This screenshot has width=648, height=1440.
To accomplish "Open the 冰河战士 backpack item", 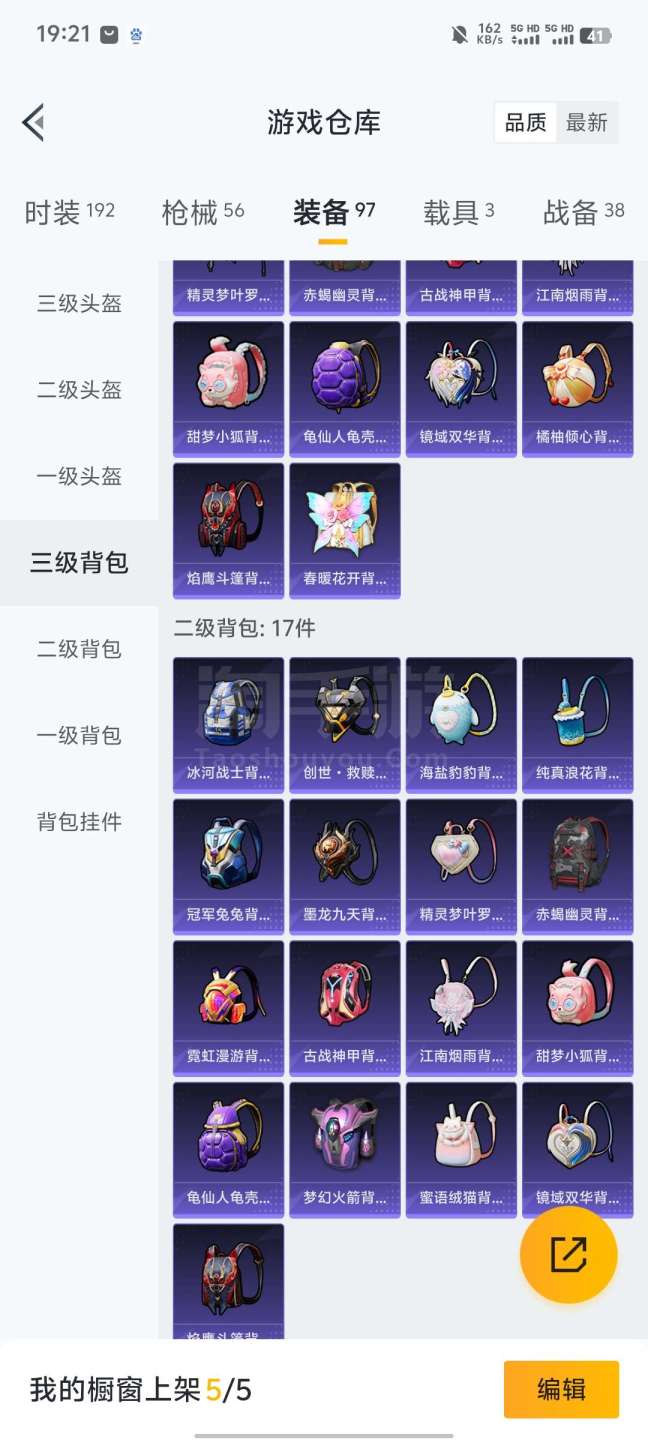I will tap(228, 724).
